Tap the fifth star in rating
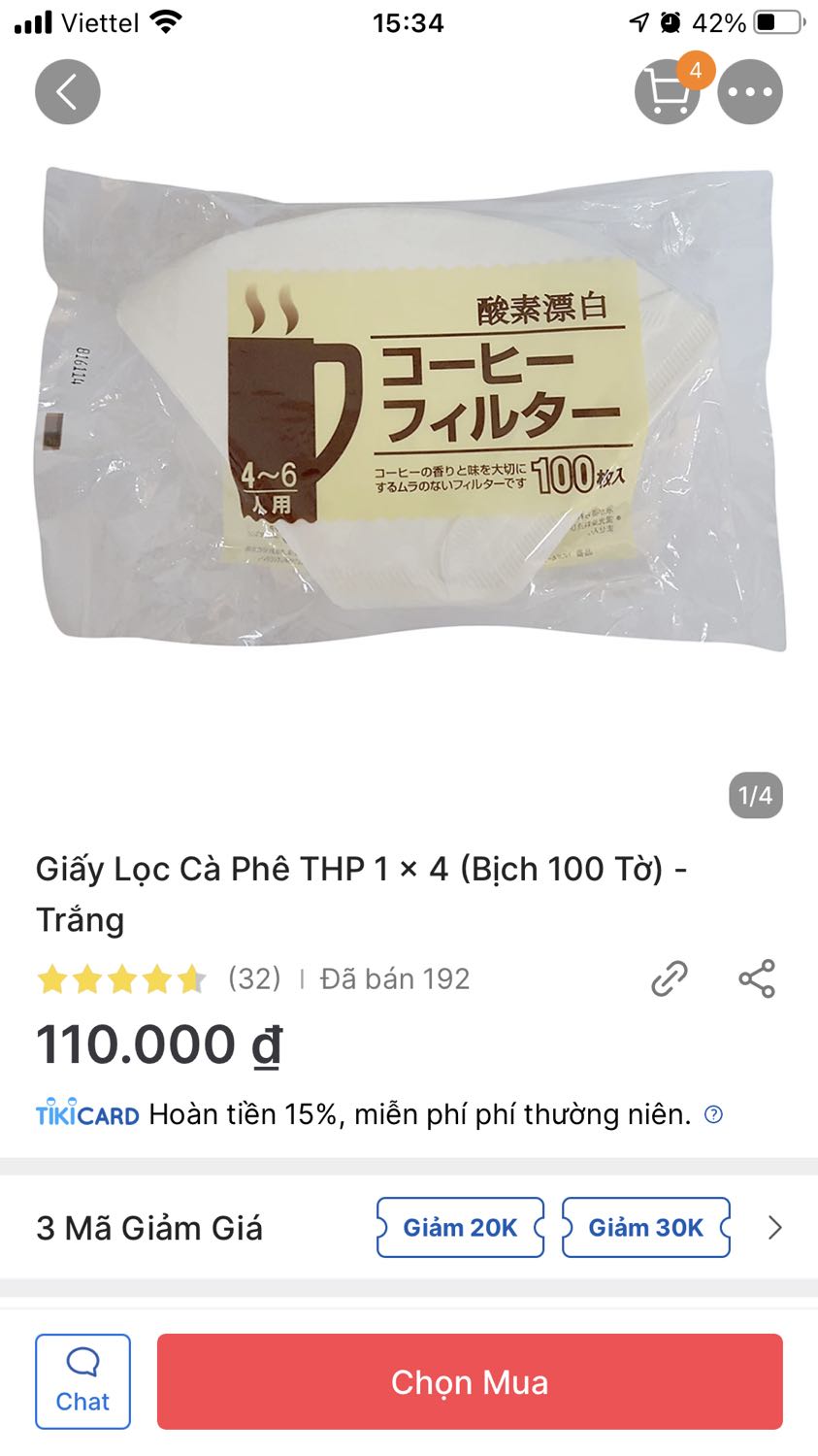818x1456 pixels. point(192,978)
